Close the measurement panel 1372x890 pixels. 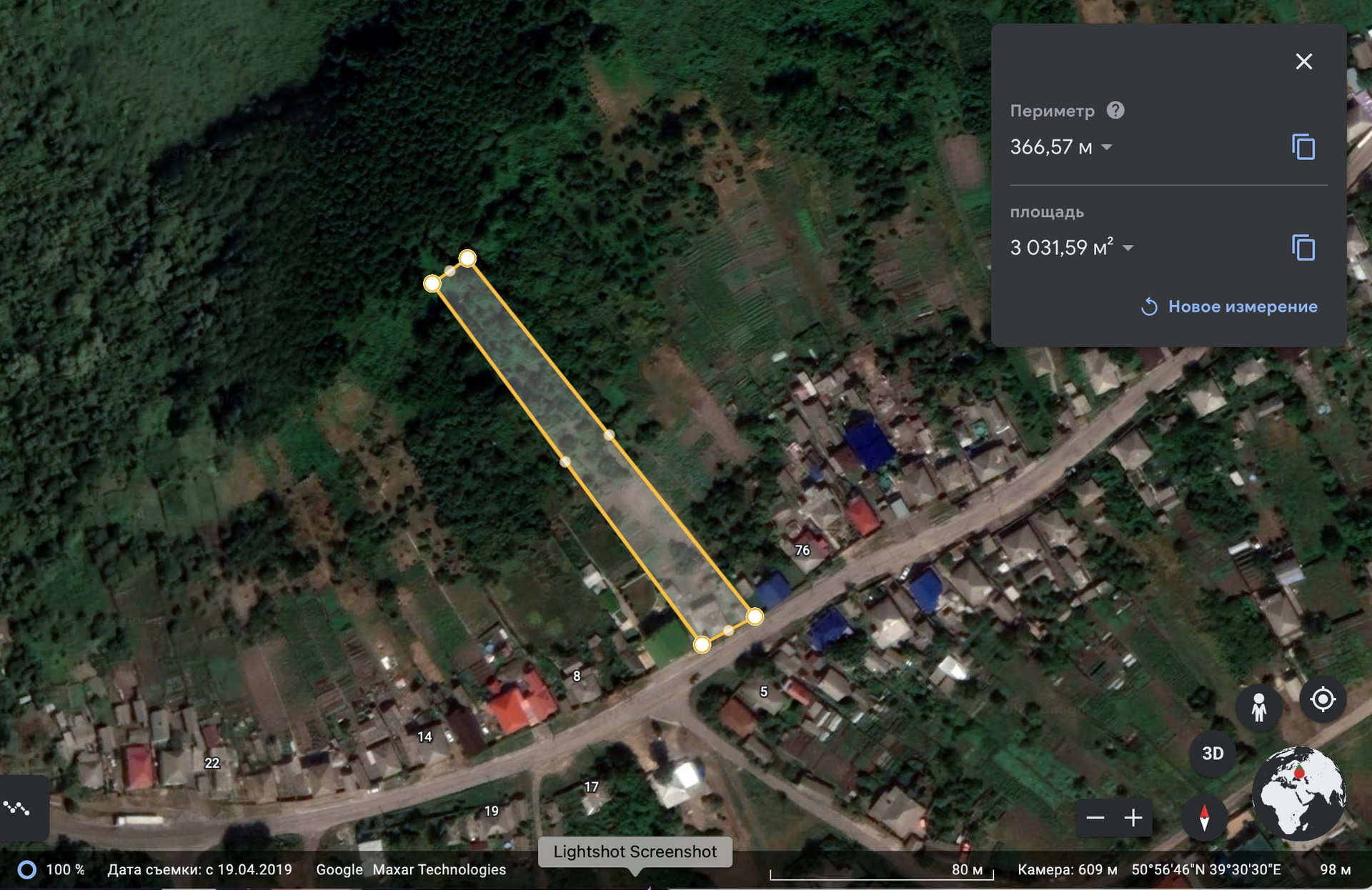click(1303, 61)
